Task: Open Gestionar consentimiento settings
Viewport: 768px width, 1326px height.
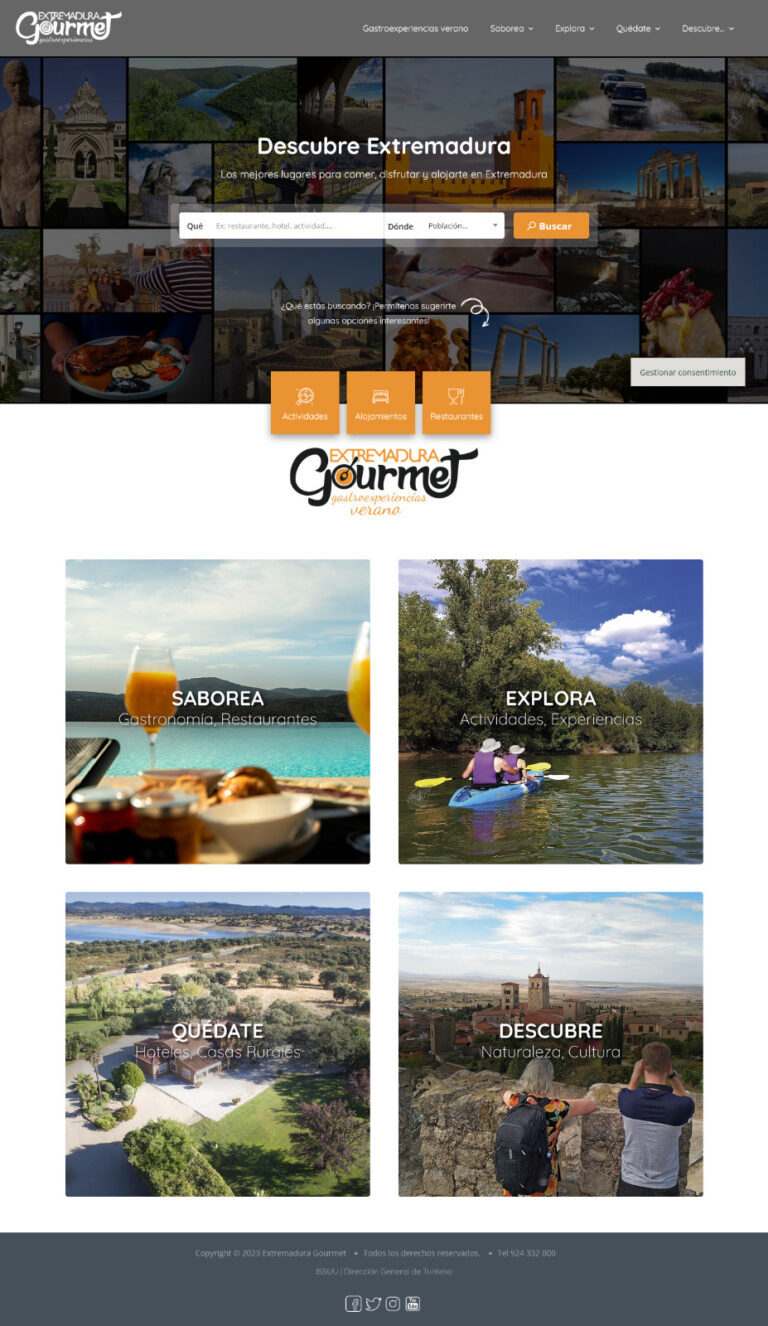Action: 687,372
